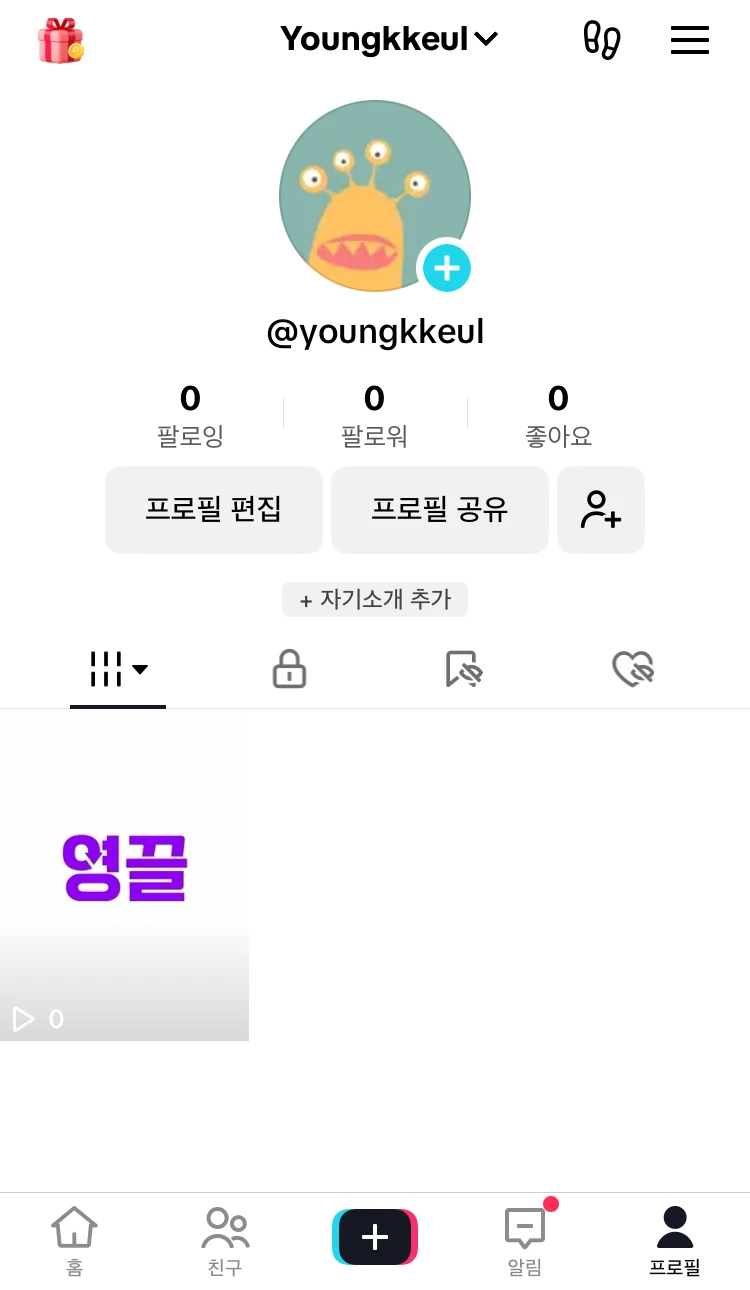Open the hamburger menu
750x1290 pixels.
click(689, 40)
